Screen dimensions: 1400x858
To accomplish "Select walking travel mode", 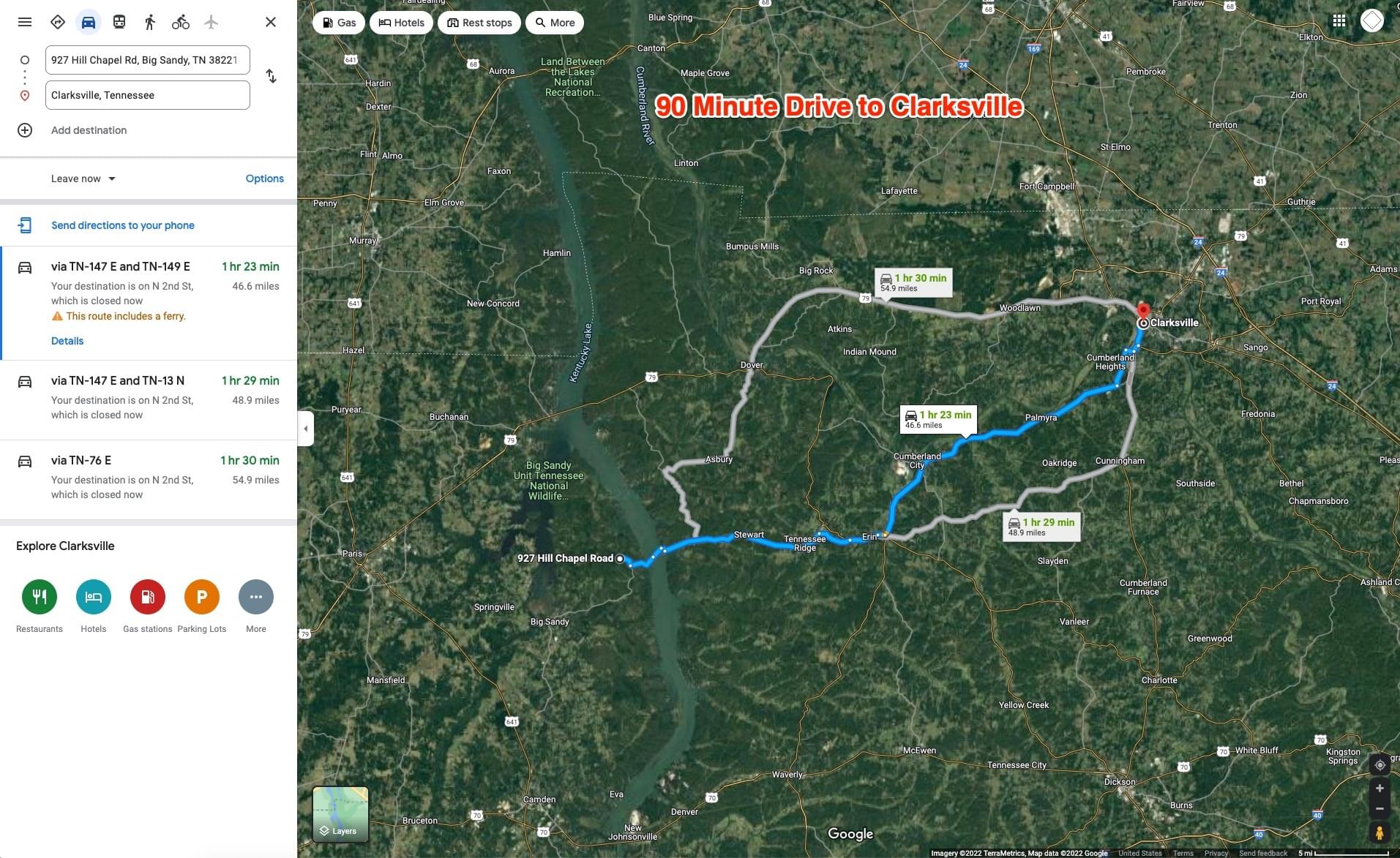I will [x=150, y=22].
